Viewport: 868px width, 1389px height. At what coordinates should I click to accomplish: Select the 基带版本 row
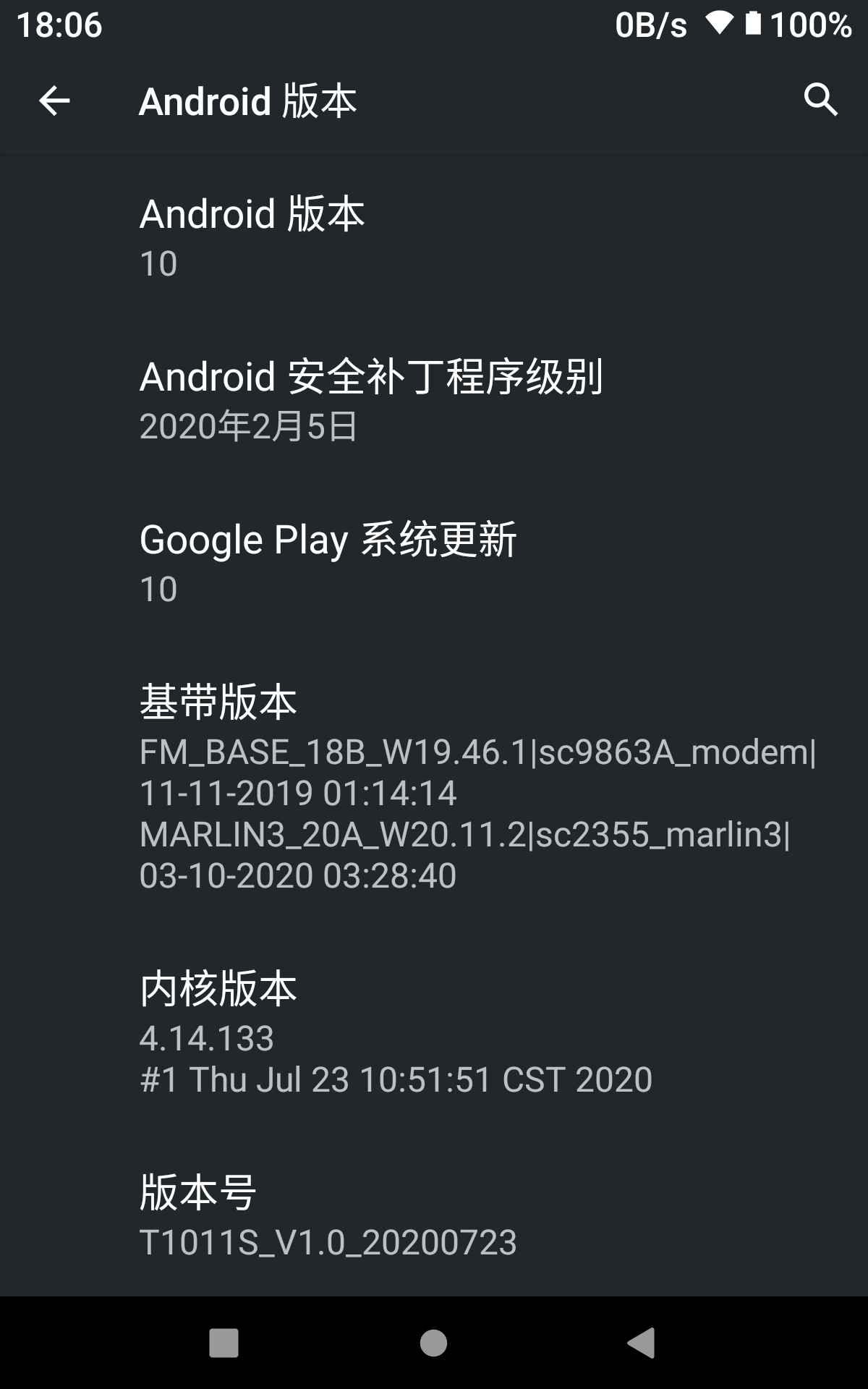click(x=434, y=786)
